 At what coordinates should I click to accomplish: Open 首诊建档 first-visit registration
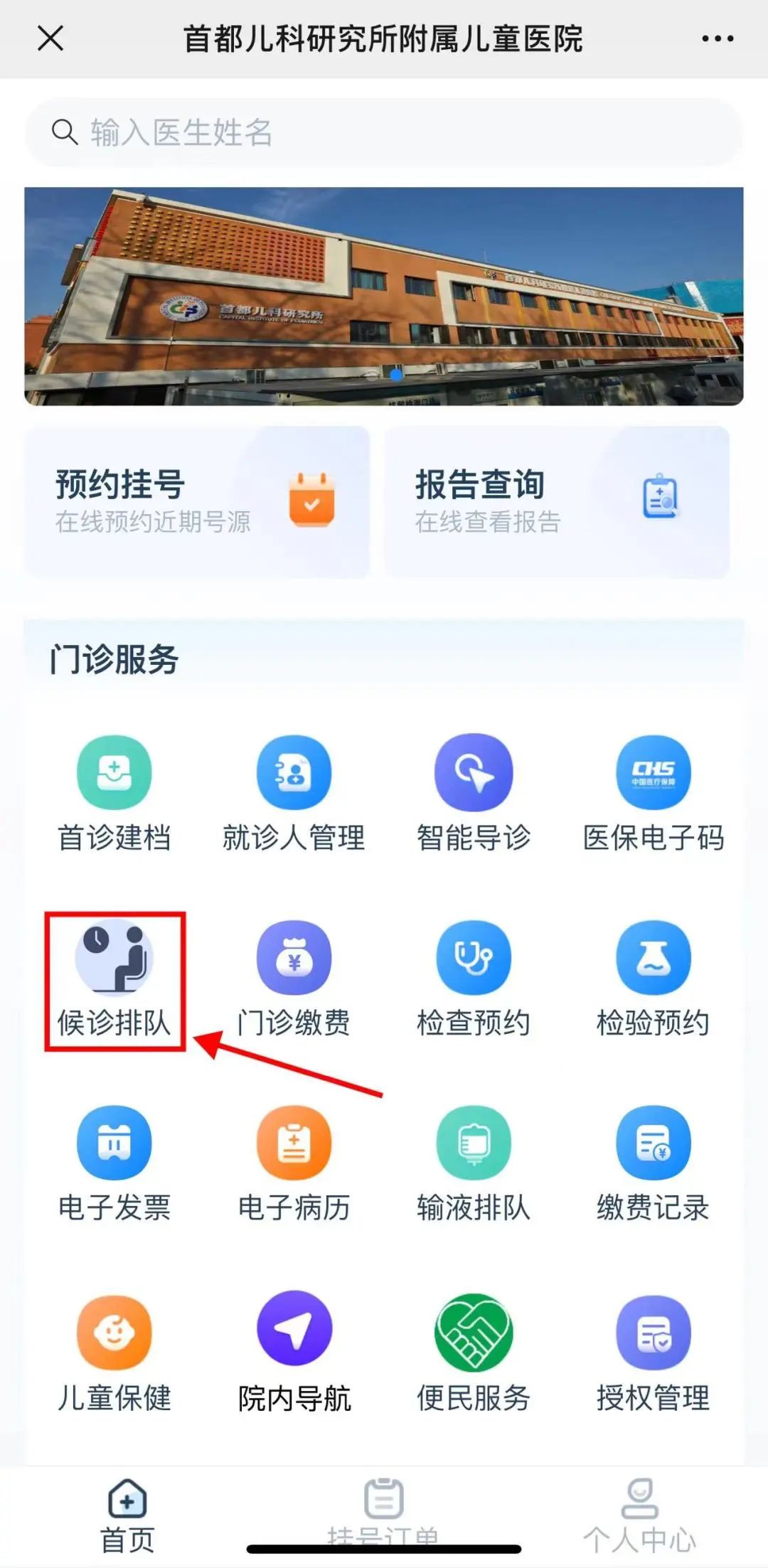coord(114,793)
